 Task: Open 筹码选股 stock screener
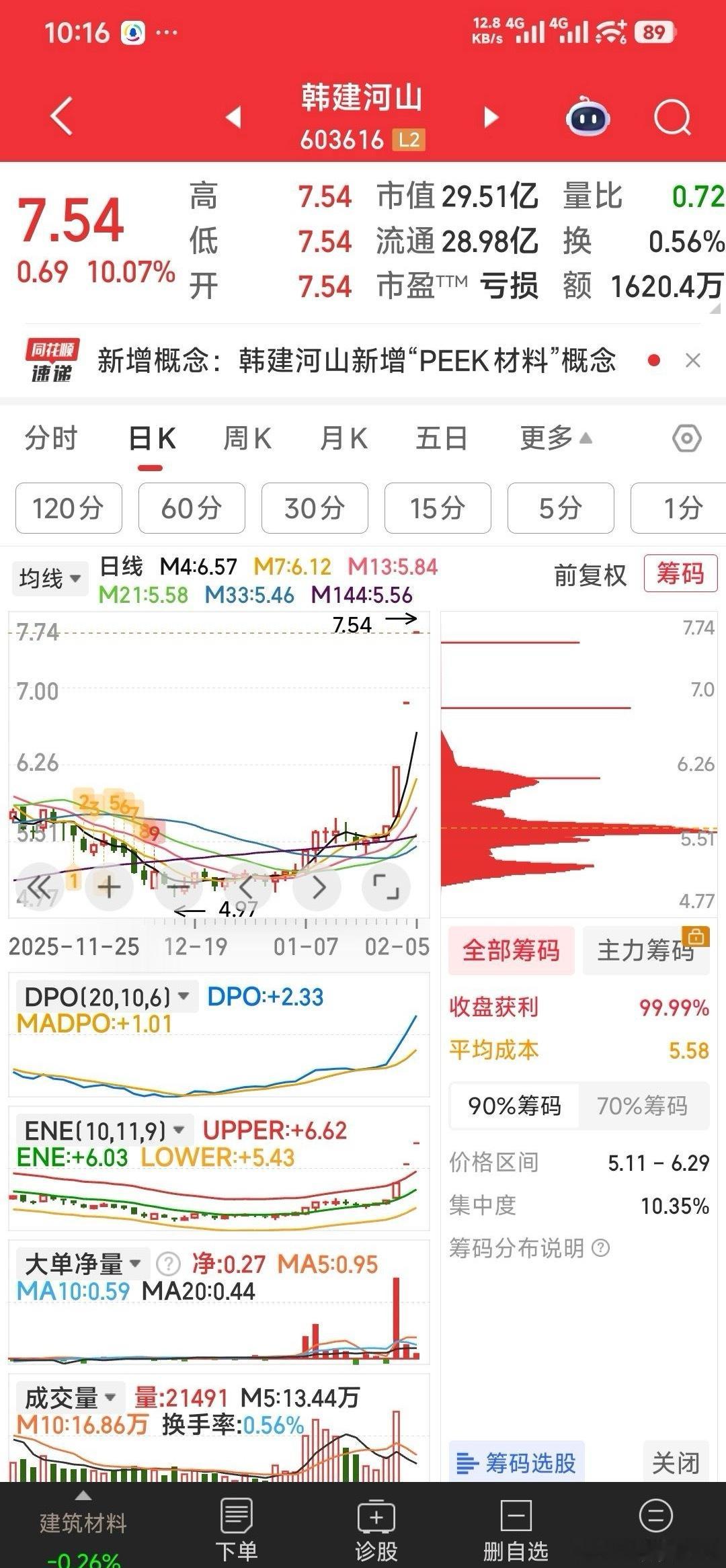[516, 1462]
